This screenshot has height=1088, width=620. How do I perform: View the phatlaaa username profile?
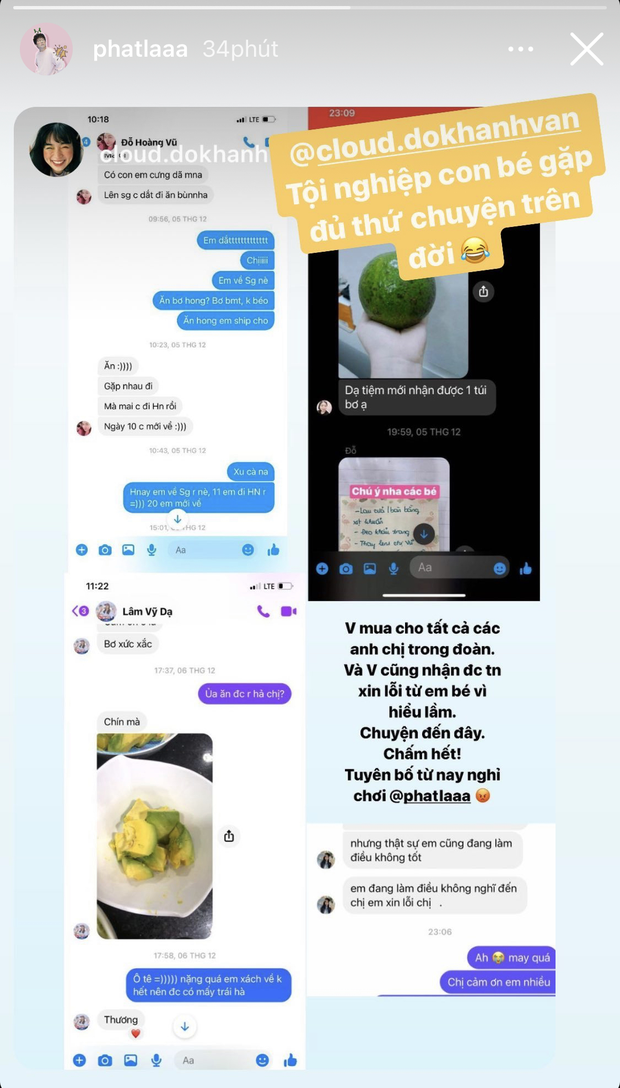click(140, 49)
